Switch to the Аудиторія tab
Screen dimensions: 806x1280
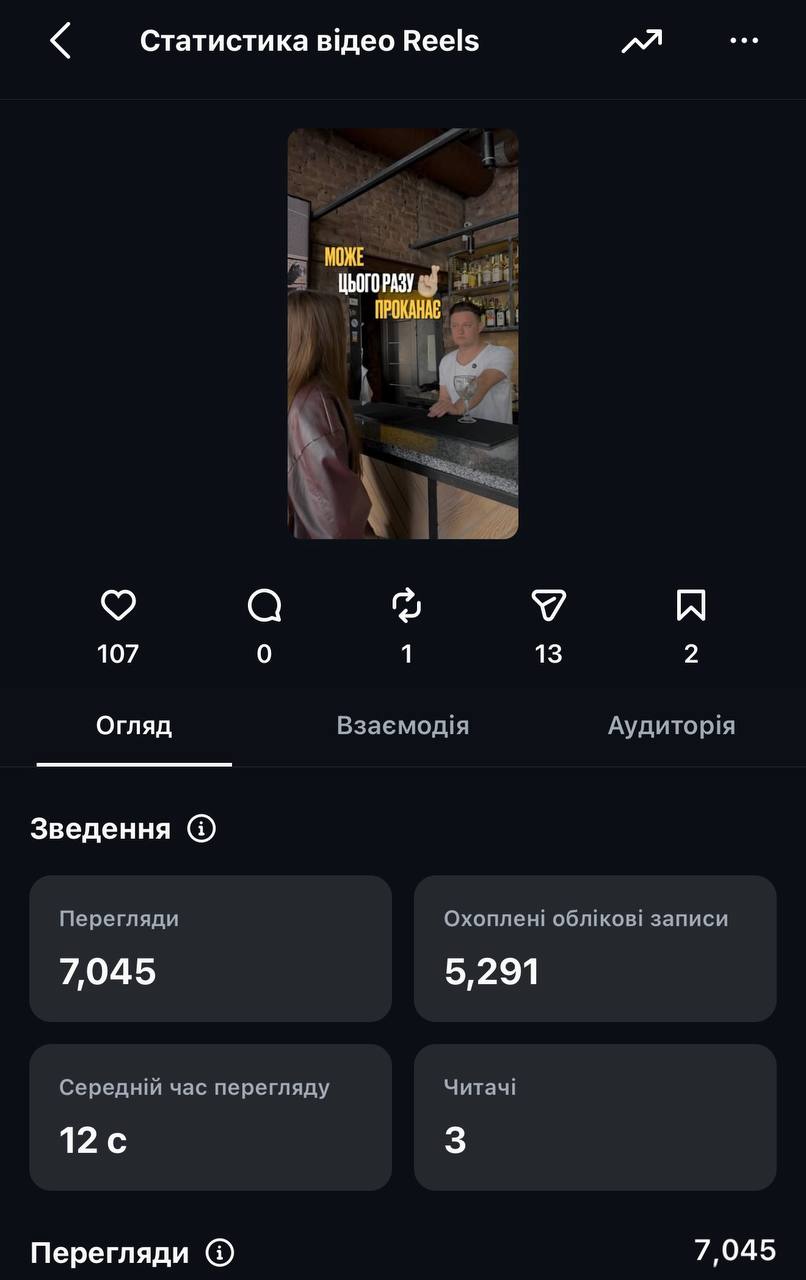[671, 726]
